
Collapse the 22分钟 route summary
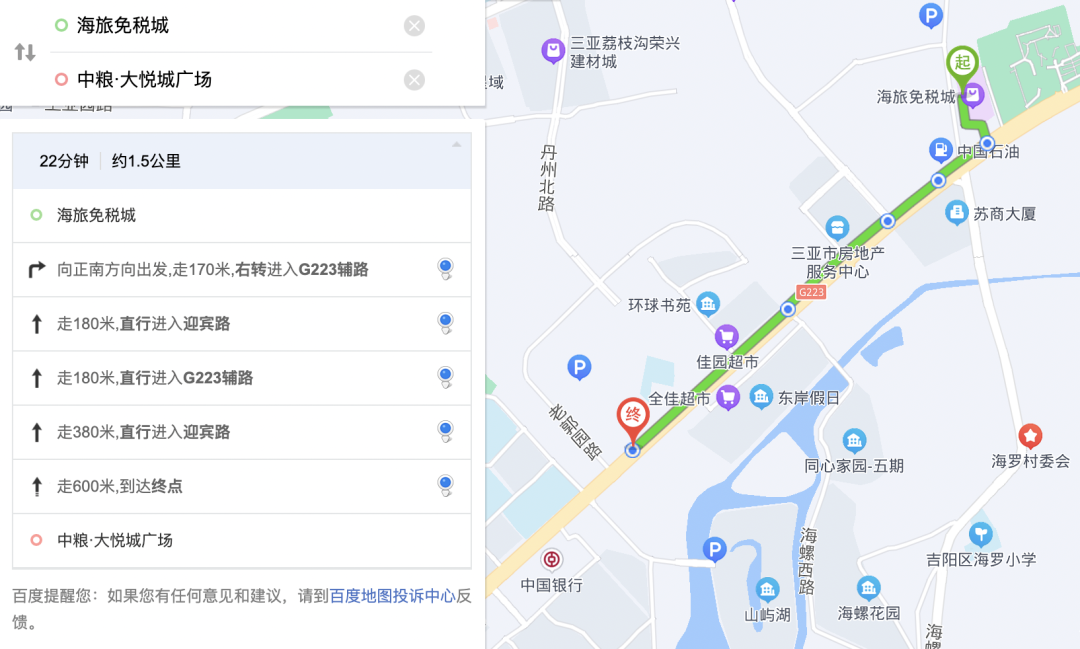point(456,145)
